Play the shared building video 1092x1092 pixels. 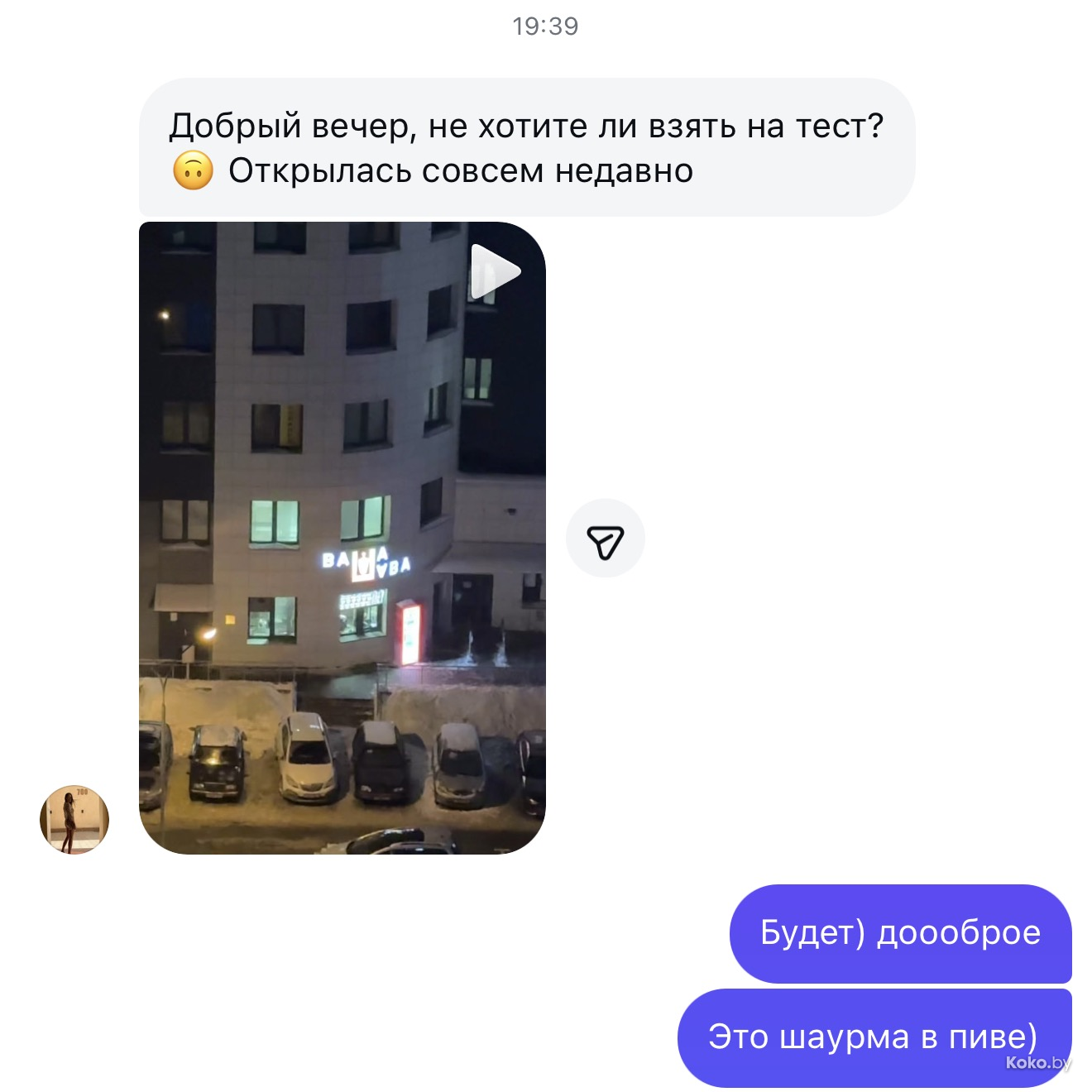point(494,271)
